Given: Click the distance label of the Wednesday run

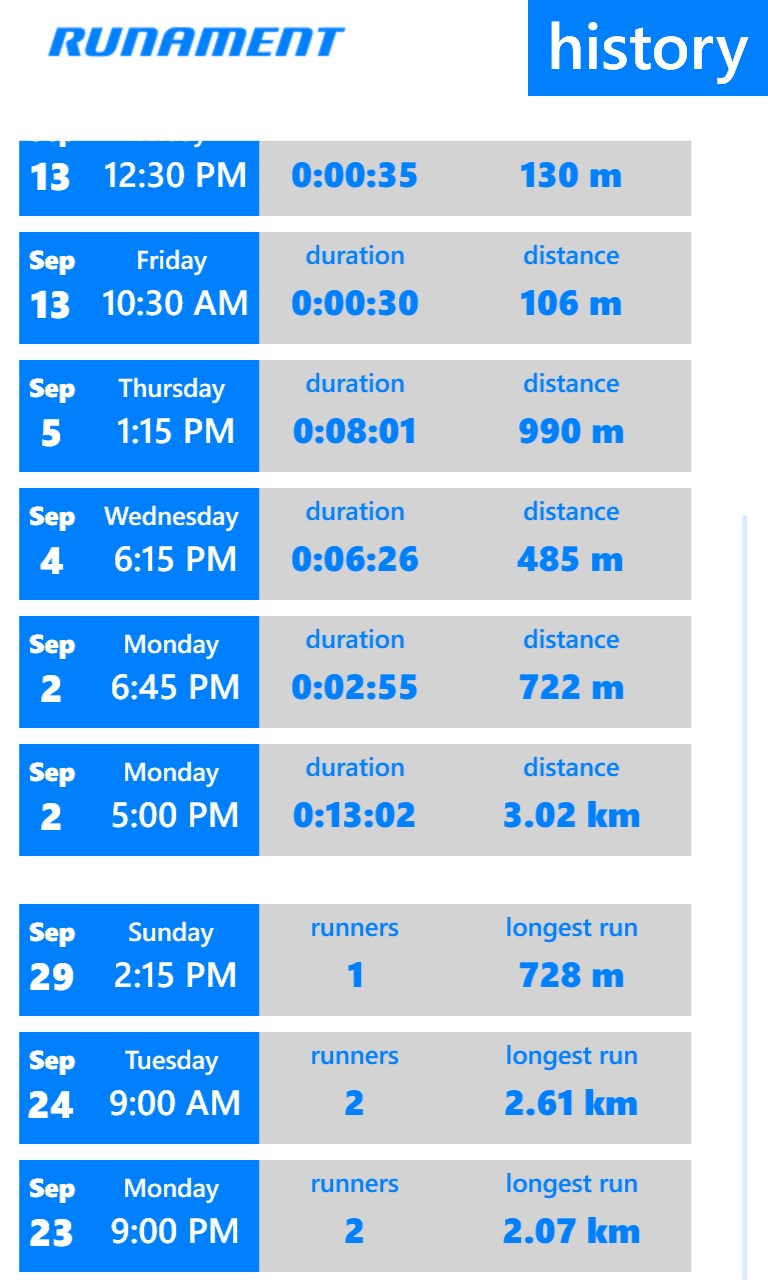Looking at the screenshot, I should [x=572, y=511].
